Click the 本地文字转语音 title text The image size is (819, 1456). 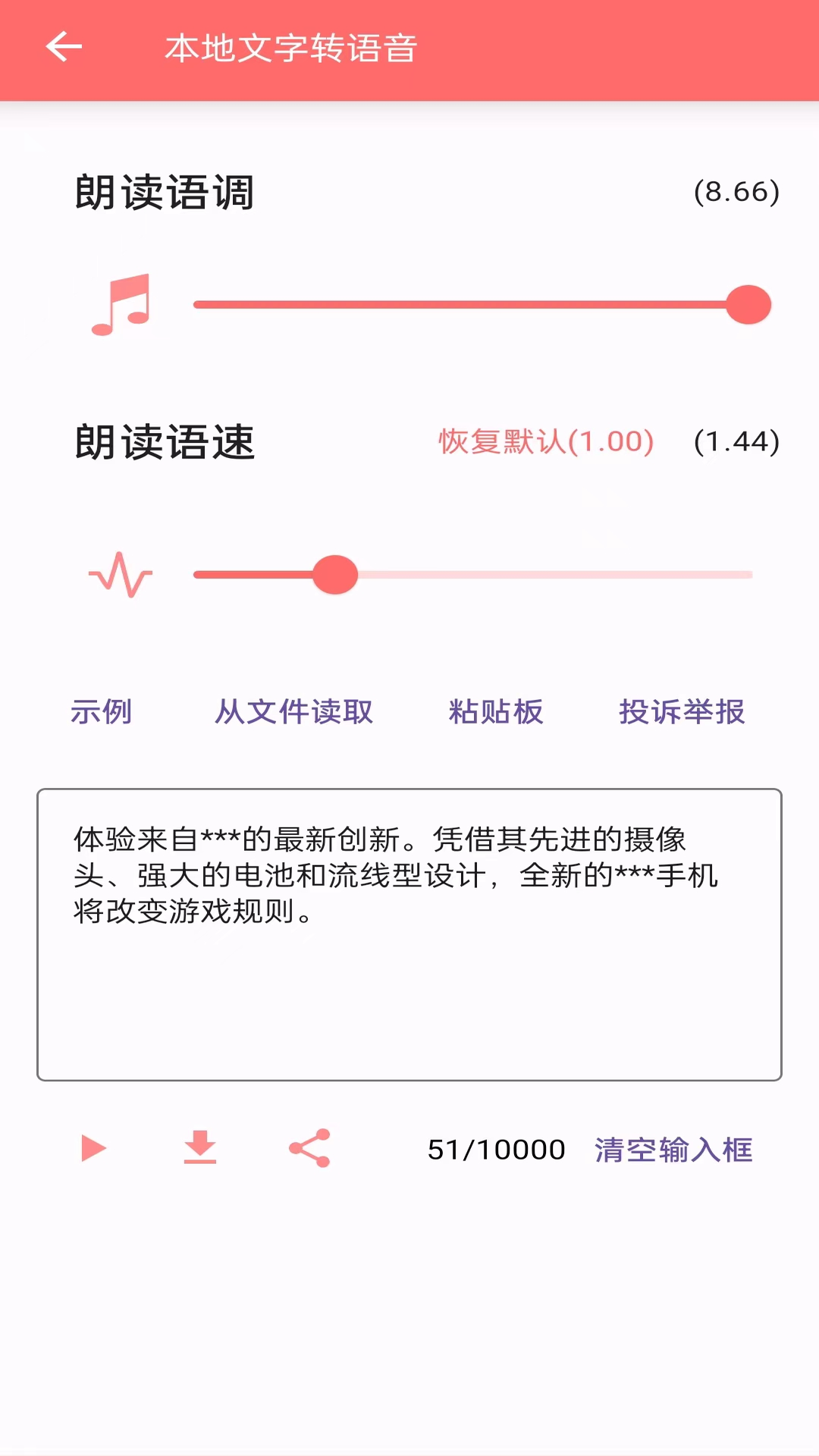[293, 47]
